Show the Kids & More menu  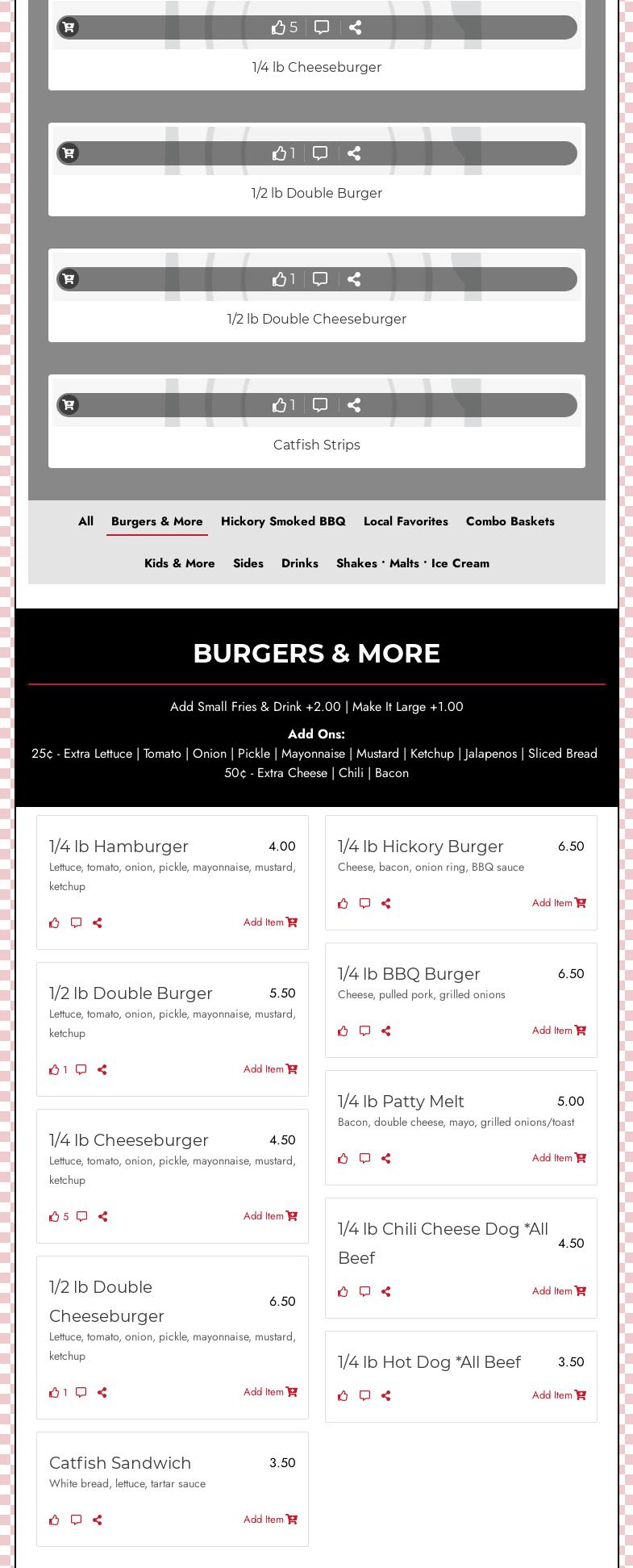(x=179, y=563)
